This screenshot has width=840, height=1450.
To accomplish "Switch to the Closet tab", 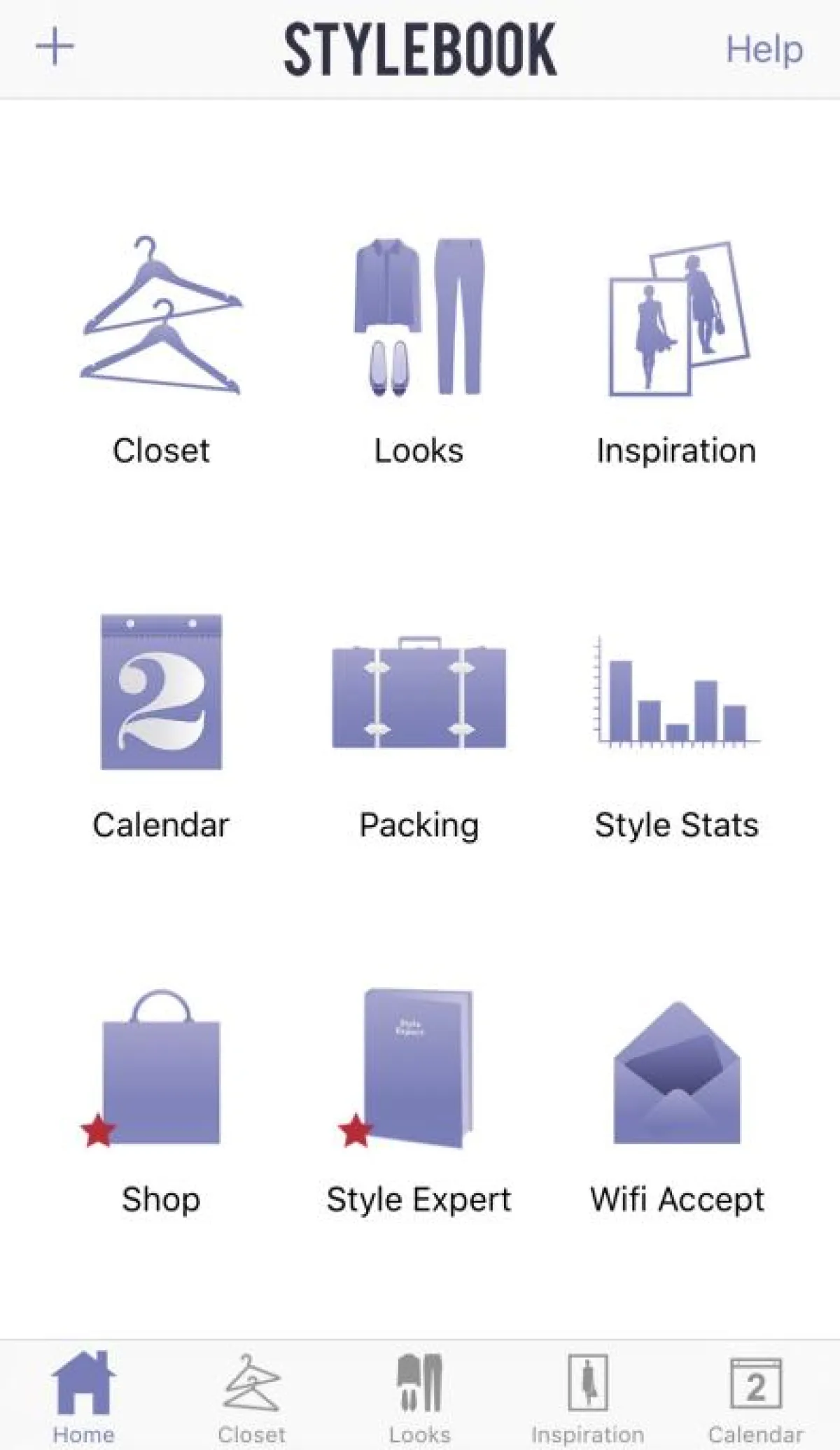I will [x=251, y=1395].
